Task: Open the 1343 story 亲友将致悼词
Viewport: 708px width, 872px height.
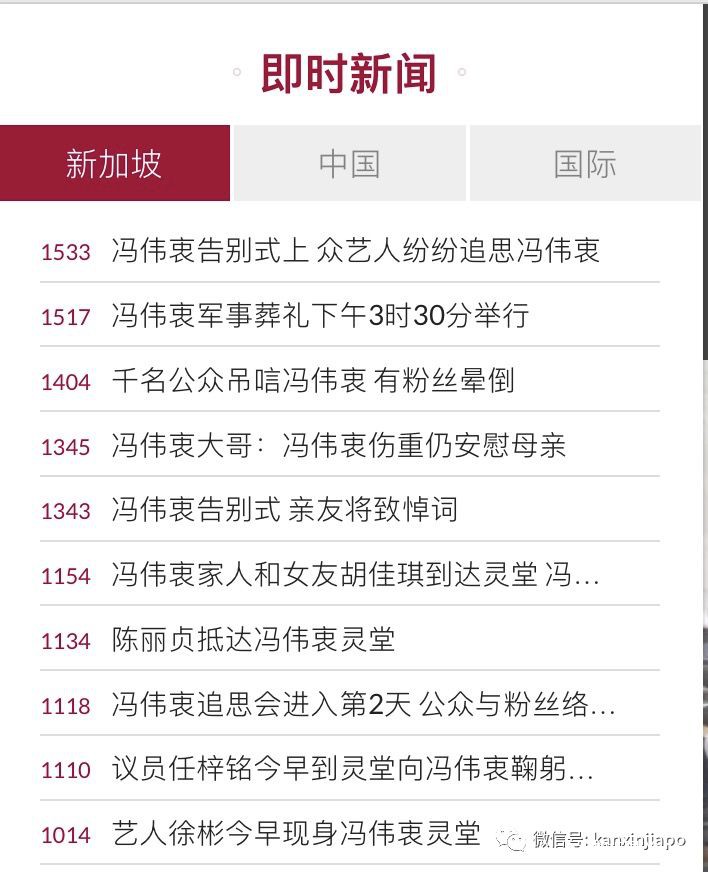Action: click(285, 510)
